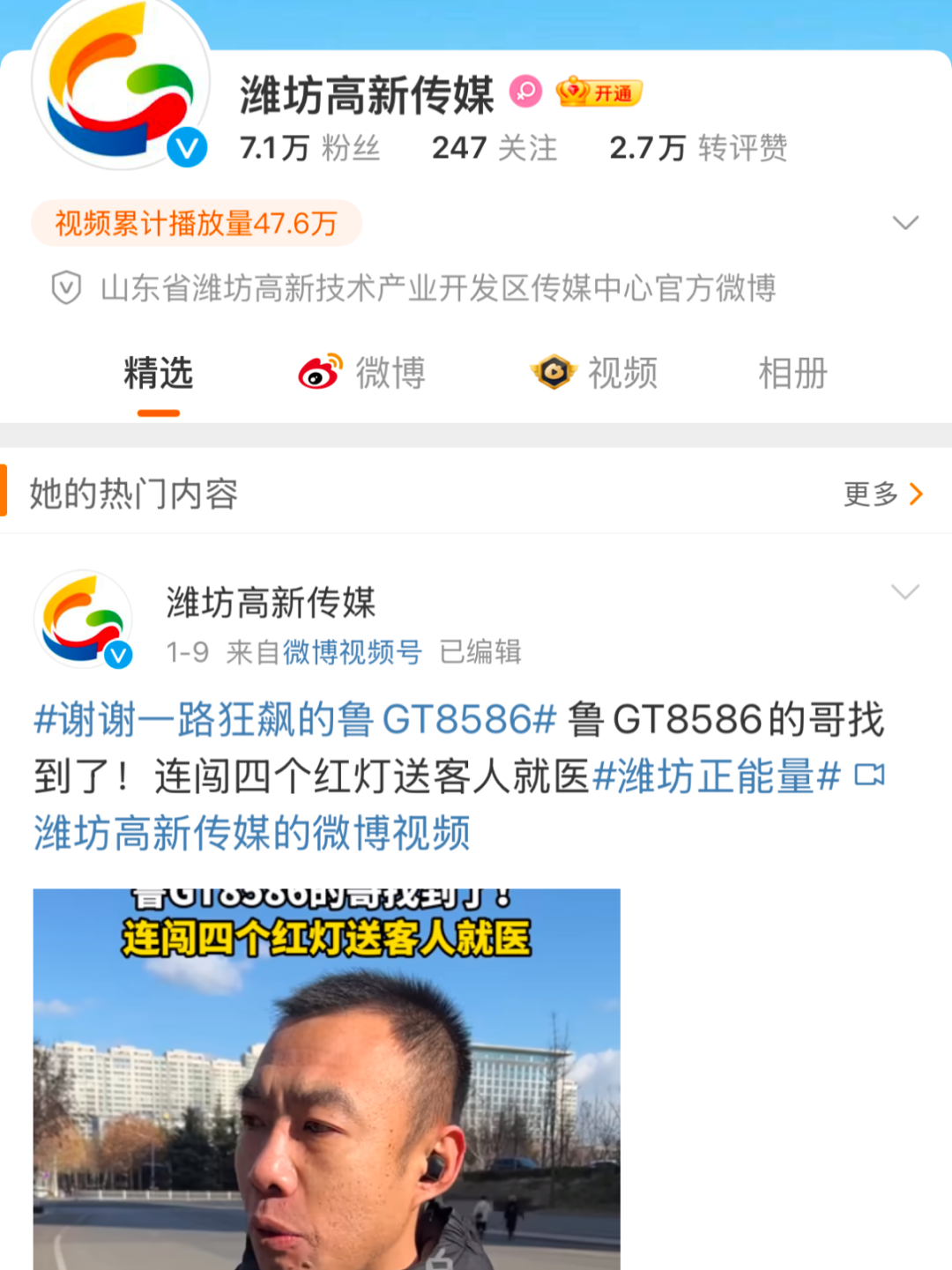This screenshot has height=1270, width=952.
Task: Open the post options chevron
Action: pyautogui.click(x=905, y=591)
